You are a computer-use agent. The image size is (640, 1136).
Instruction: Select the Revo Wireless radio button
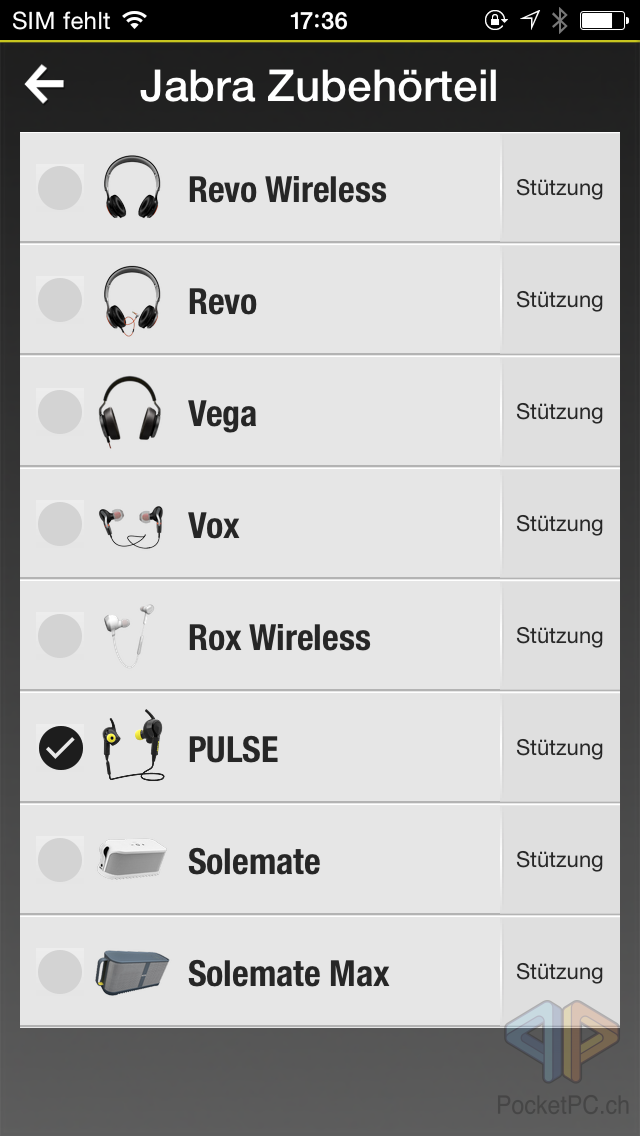coord(60,188)
